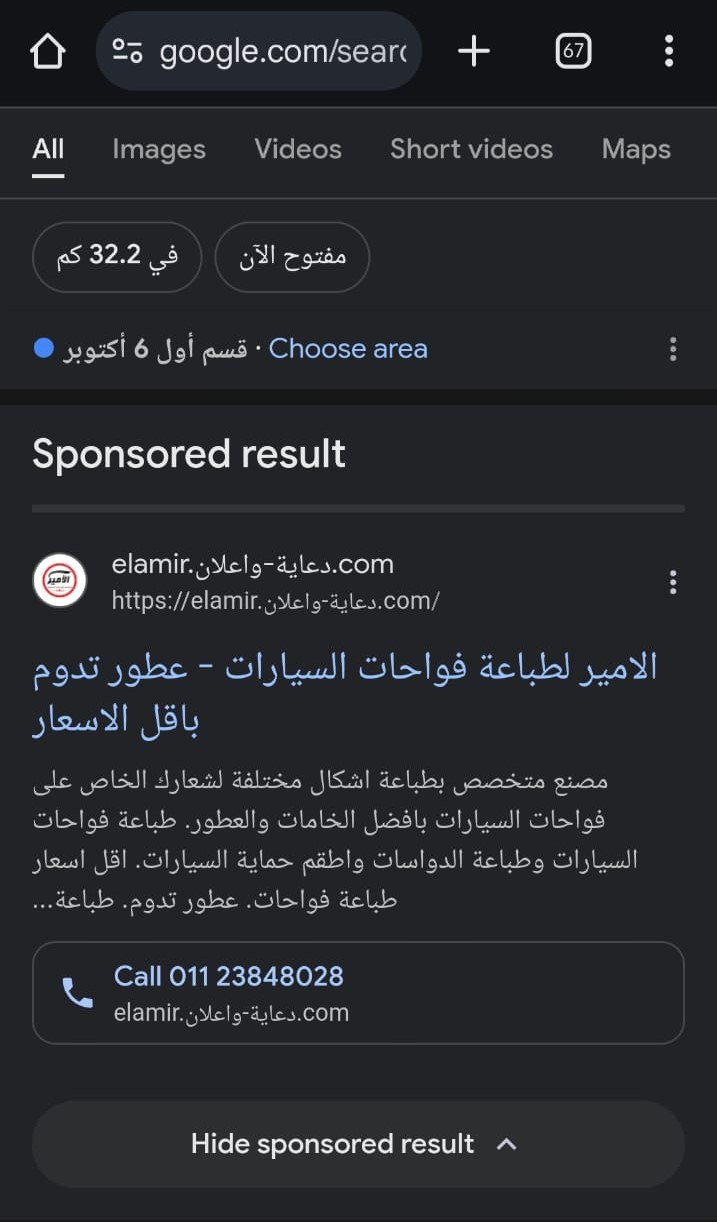Screen dimensions: 717x1222
Task: Select the في 32.2 كم distance chip
Action: tap(117, 257)
